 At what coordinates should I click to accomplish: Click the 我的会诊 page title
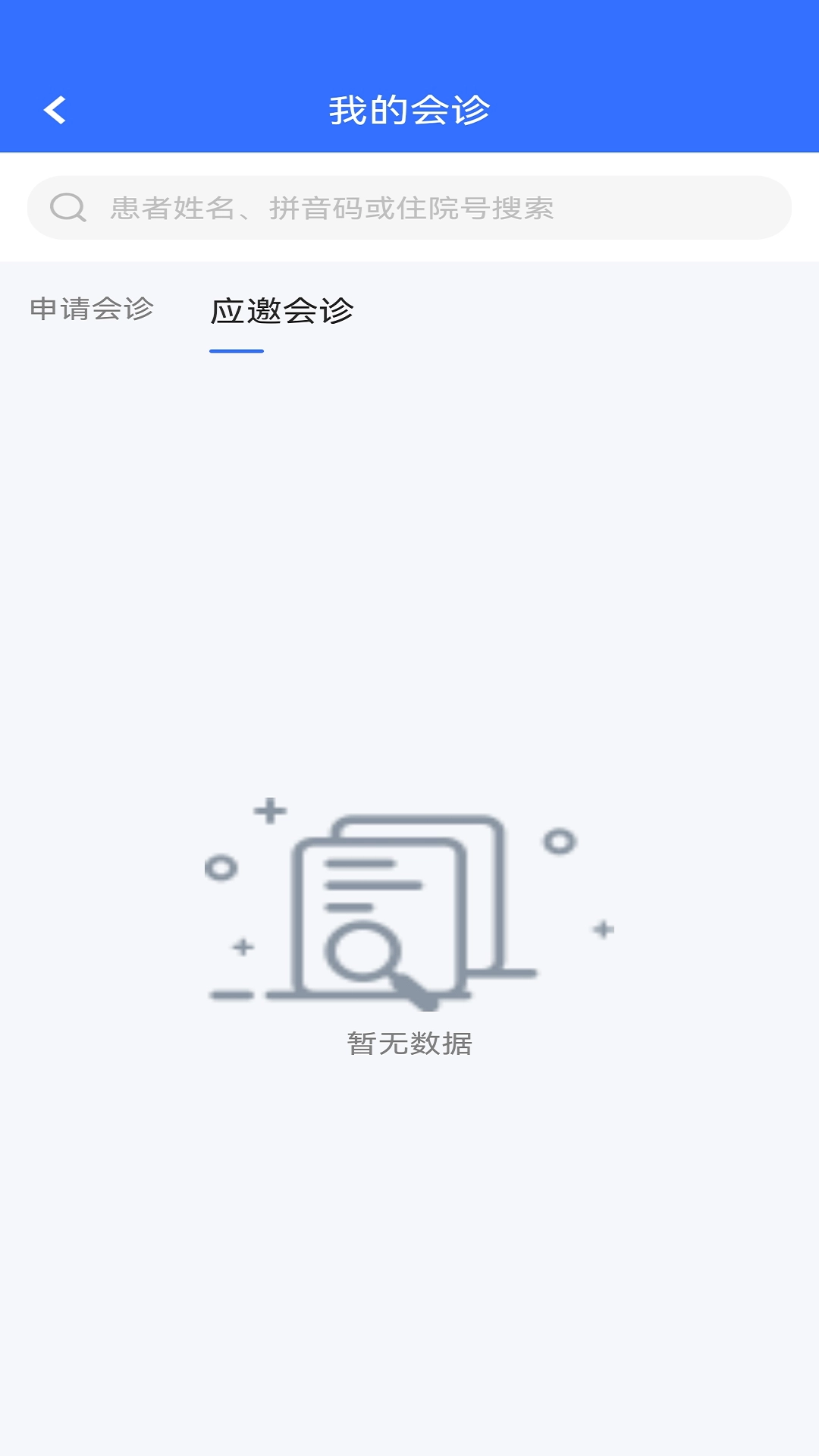(x=409, y=108)
